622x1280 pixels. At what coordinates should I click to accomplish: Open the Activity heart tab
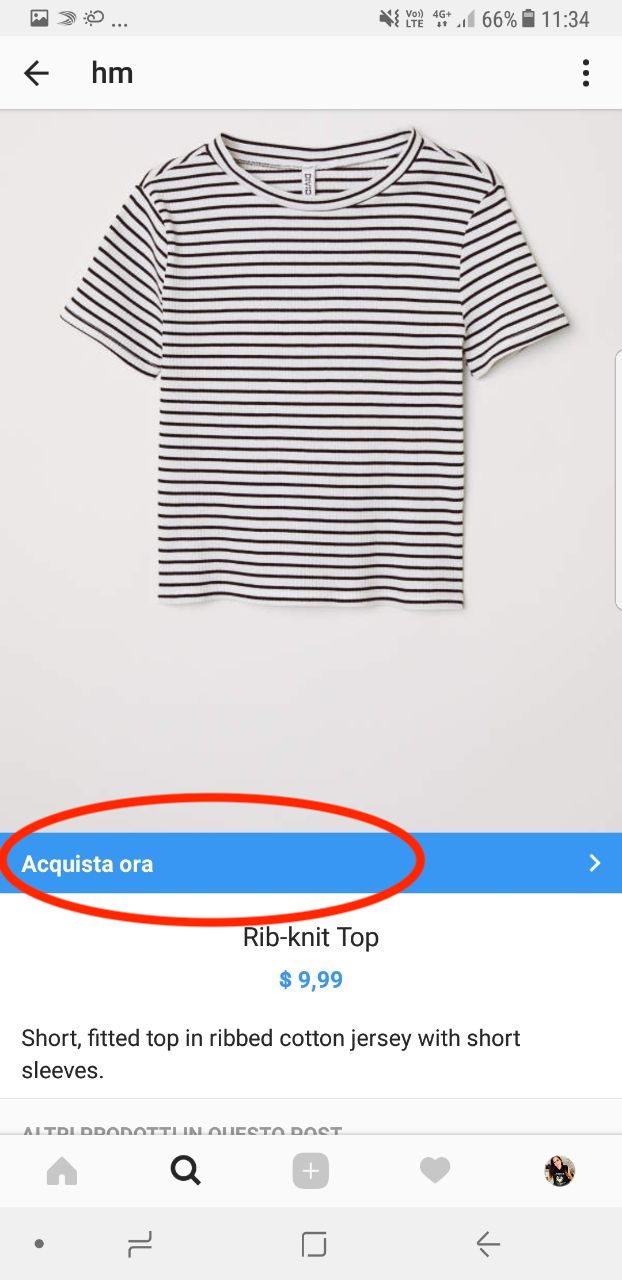pos(435,1171)
